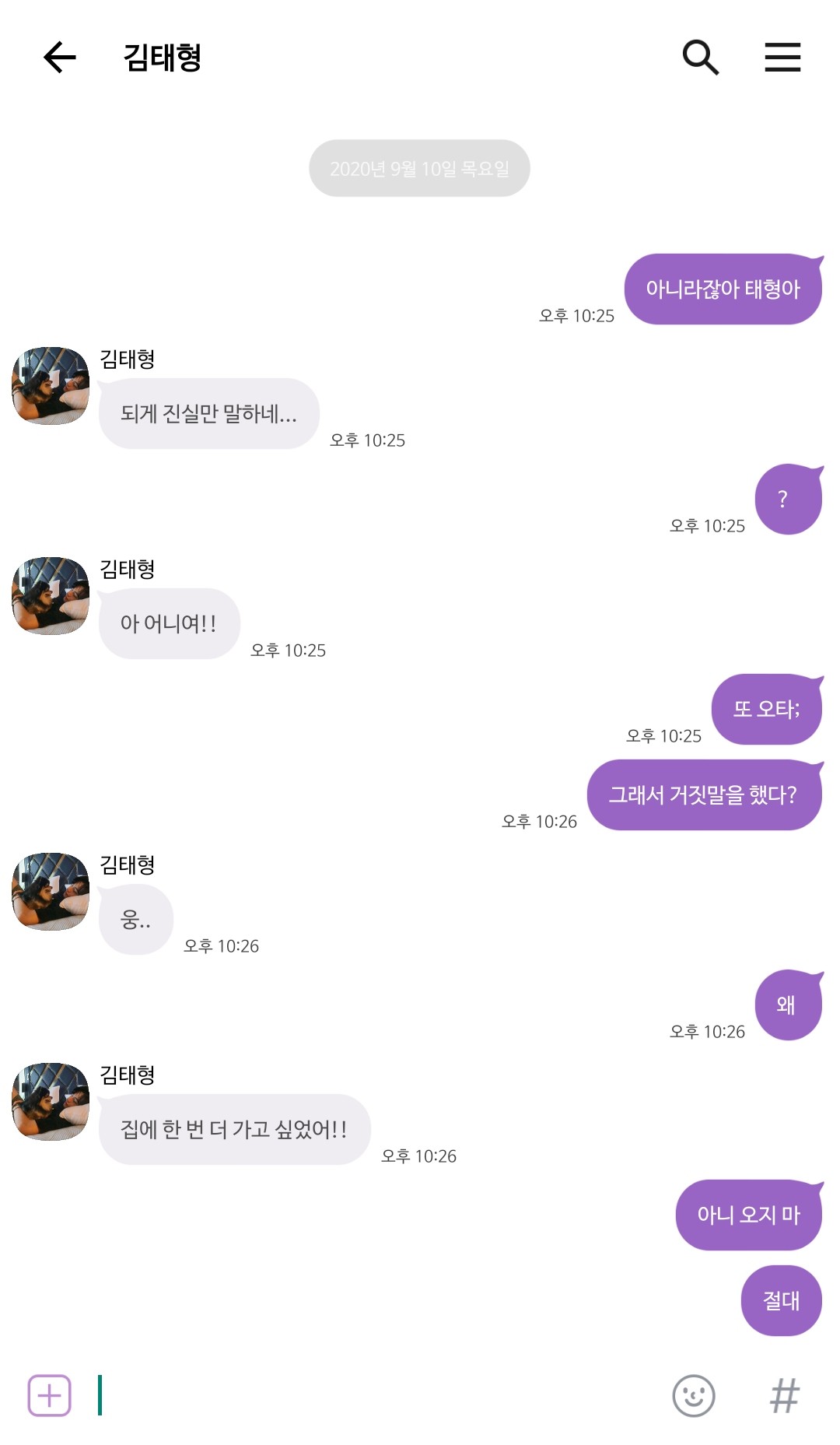This screenshot has width=840, height=1445.
Task: View 김태형's profile photo beside '되게 진실만 말하네...'
Action: point(51,386)
